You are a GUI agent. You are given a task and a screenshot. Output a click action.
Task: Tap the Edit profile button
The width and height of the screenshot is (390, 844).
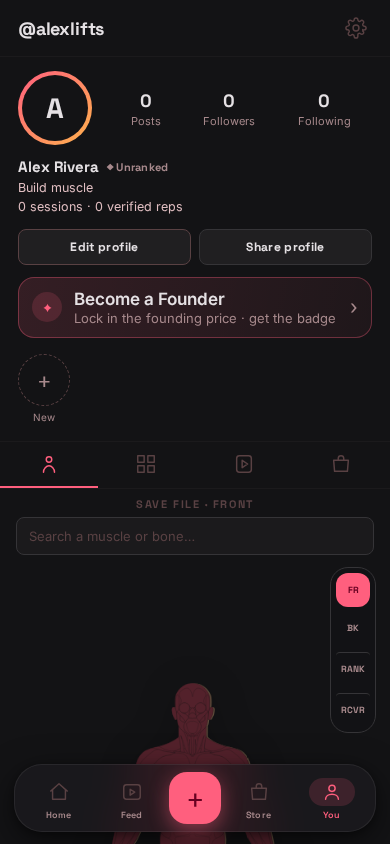[x=104, y=247]
